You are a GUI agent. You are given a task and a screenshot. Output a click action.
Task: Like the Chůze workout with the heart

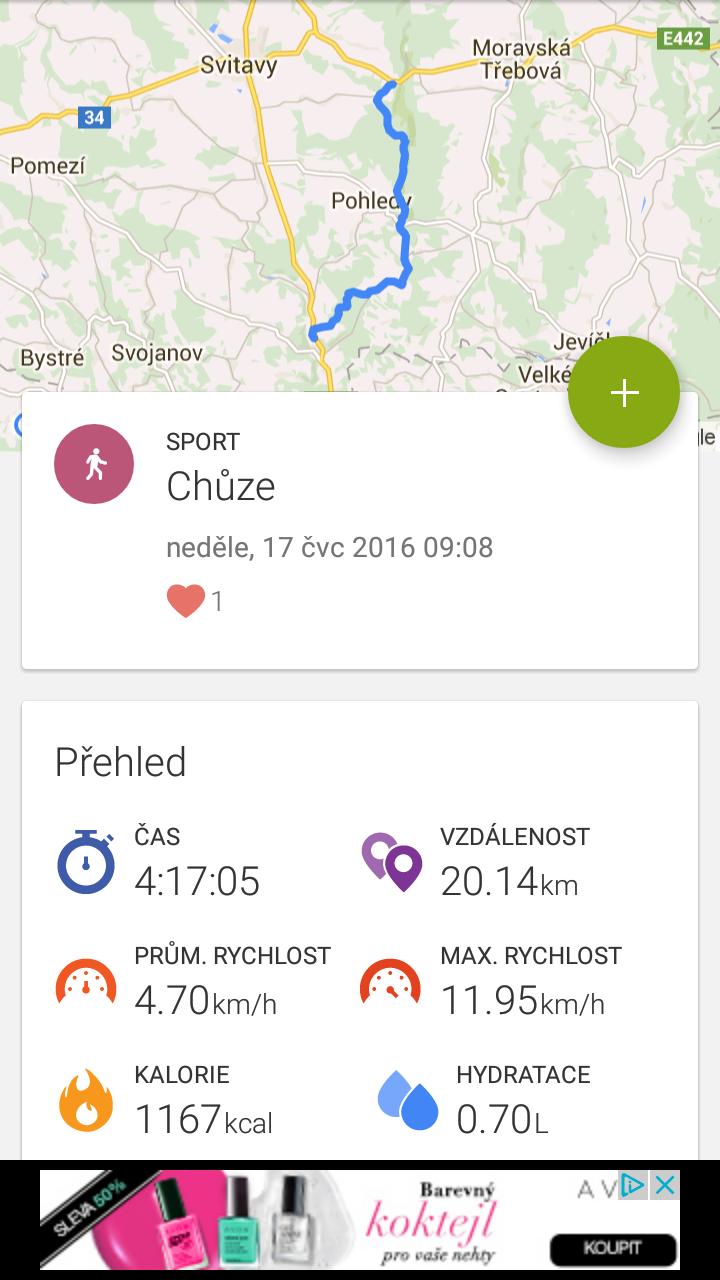(185, 601)
